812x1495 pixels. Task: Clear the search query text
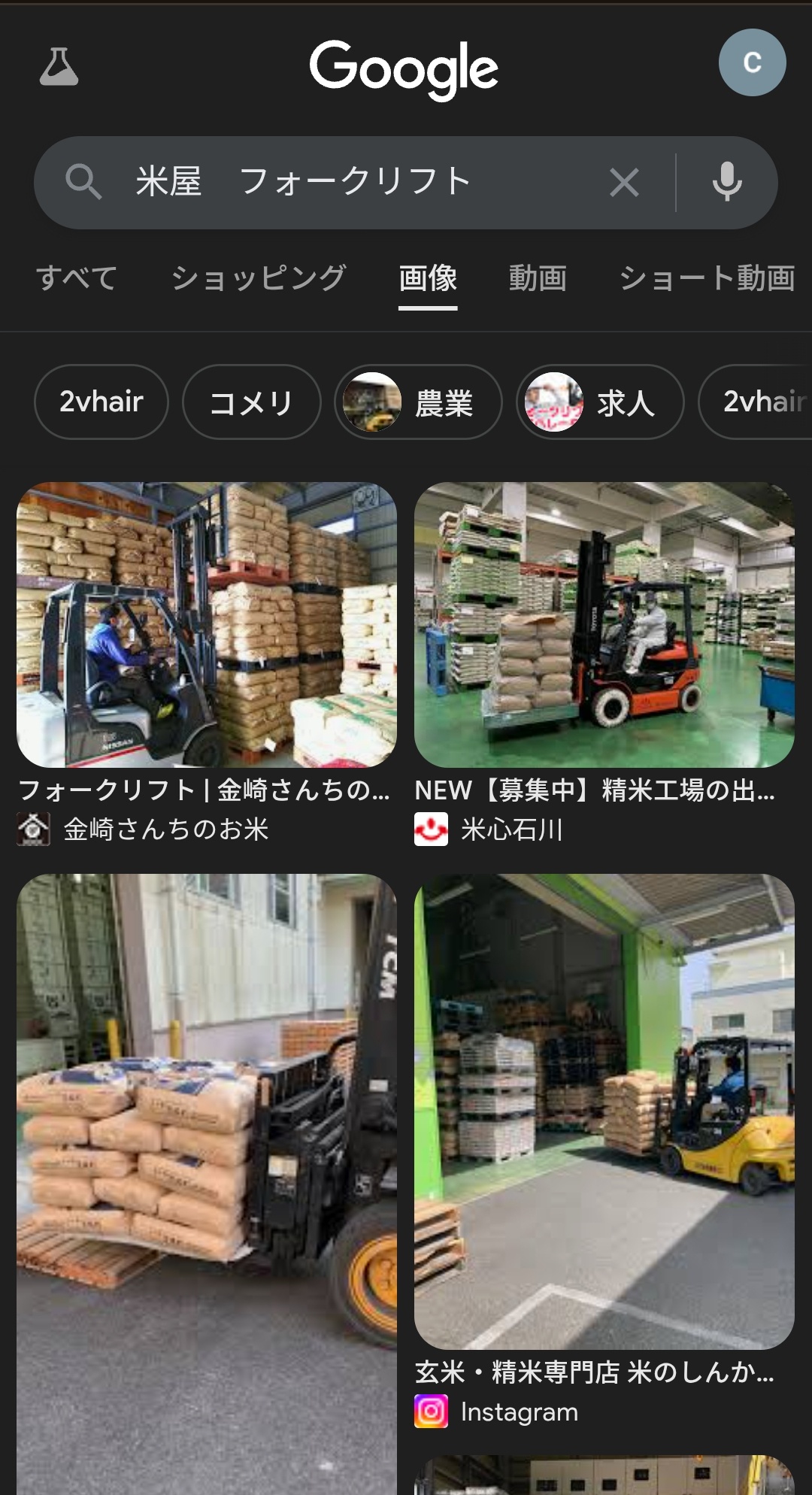pyautogui.click(x=624, y=183)
